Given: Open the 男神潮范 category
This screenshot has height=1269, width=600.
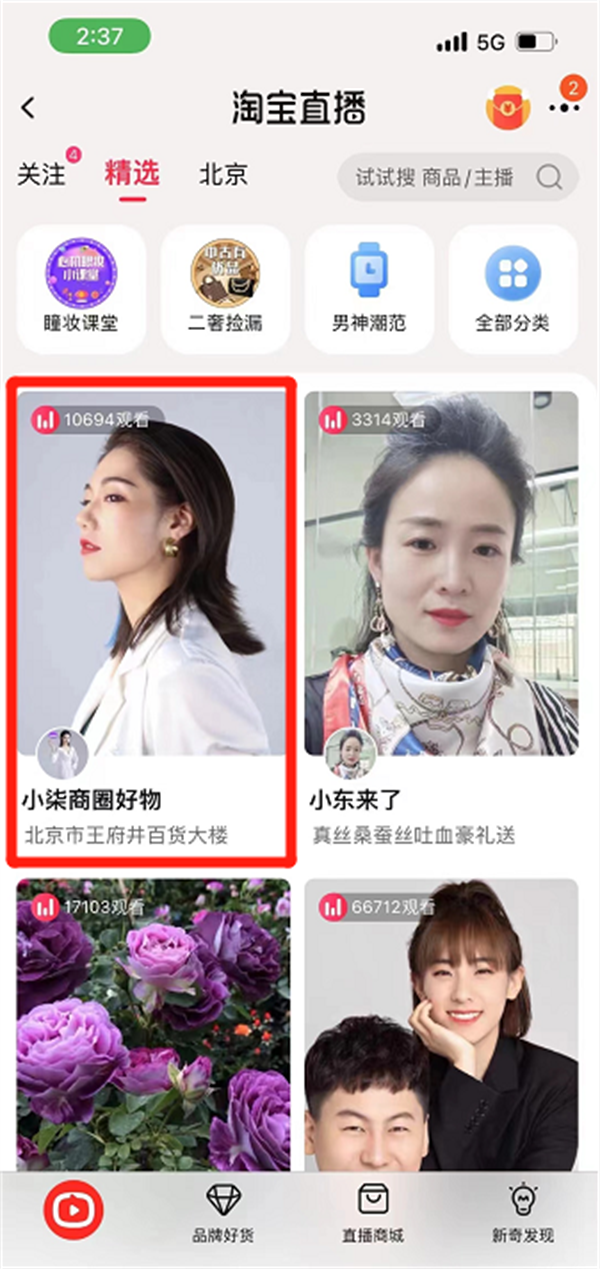Looking at the screenshot, I should [x=369, y=288].
